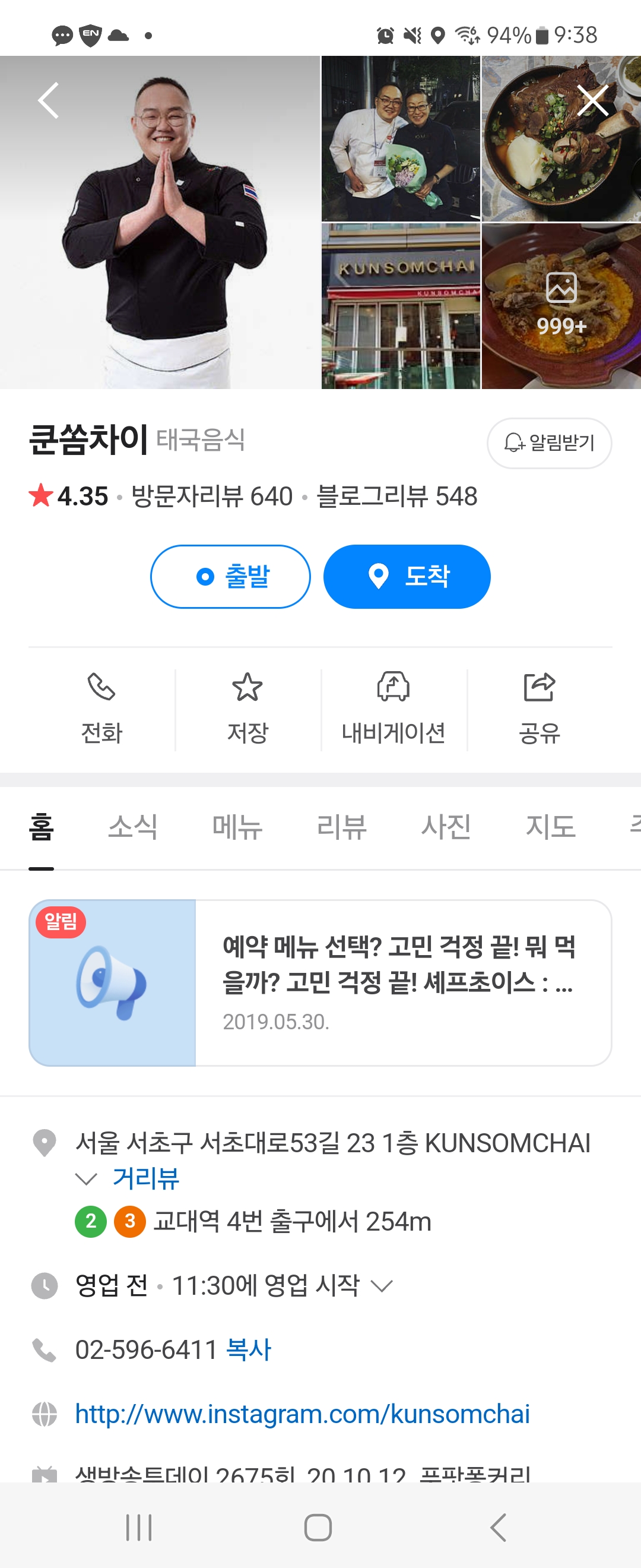Go back using the top-left arrow

pos(49,100)
